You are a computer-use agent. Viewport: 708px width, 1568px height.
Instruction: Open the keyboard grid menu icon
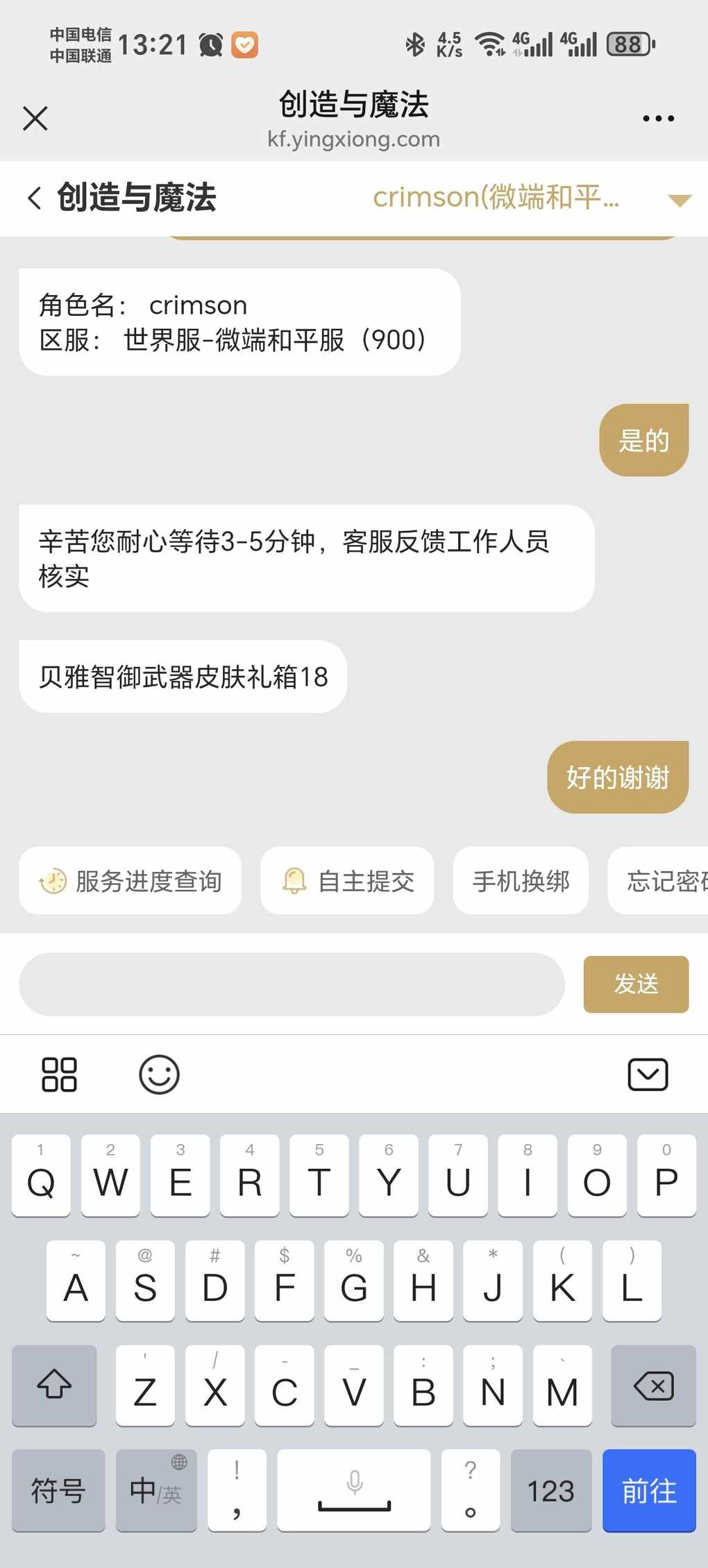59,1074
